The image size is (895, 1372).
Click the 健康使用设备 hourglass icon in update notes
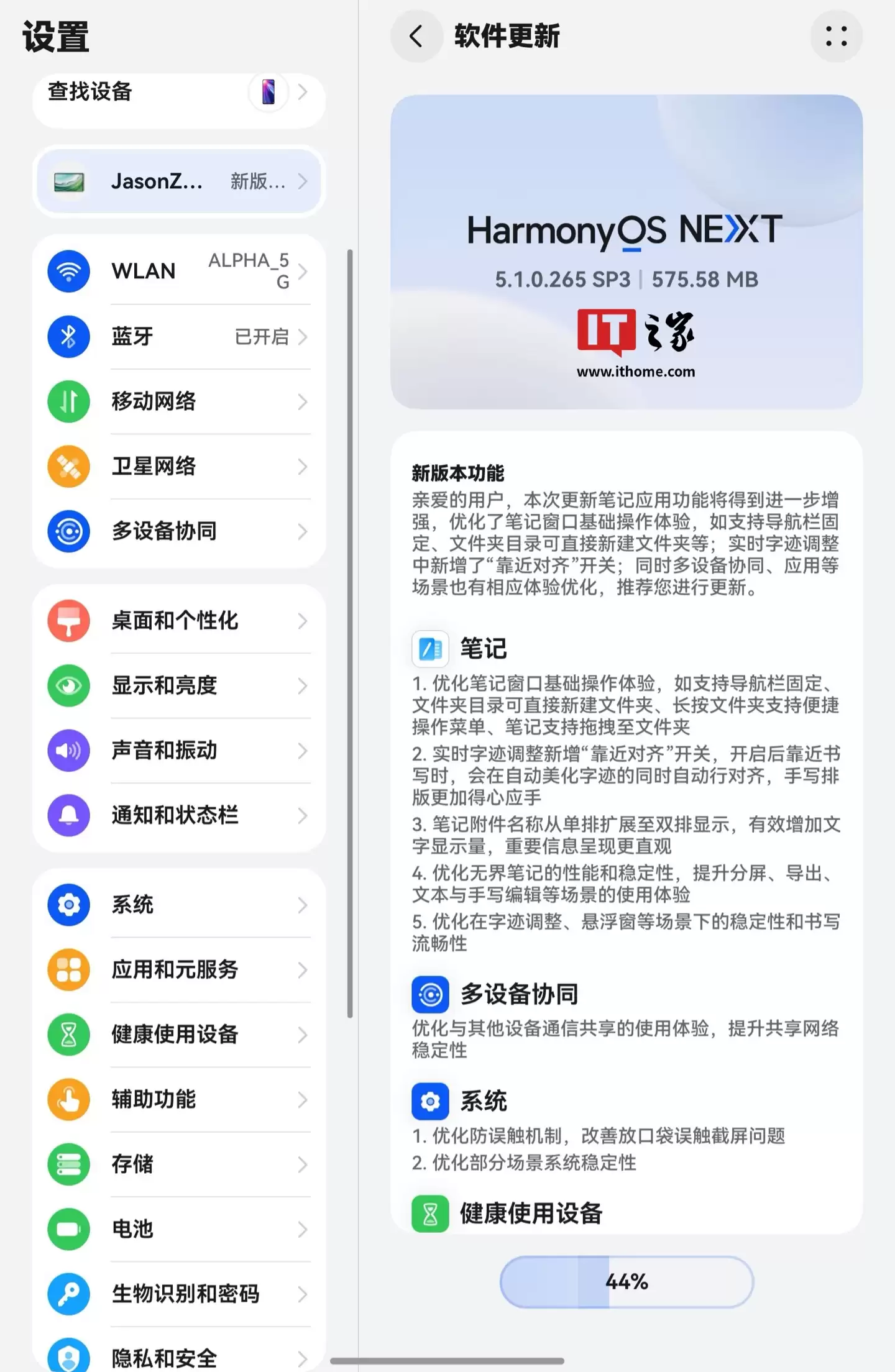coord(431,1210)
